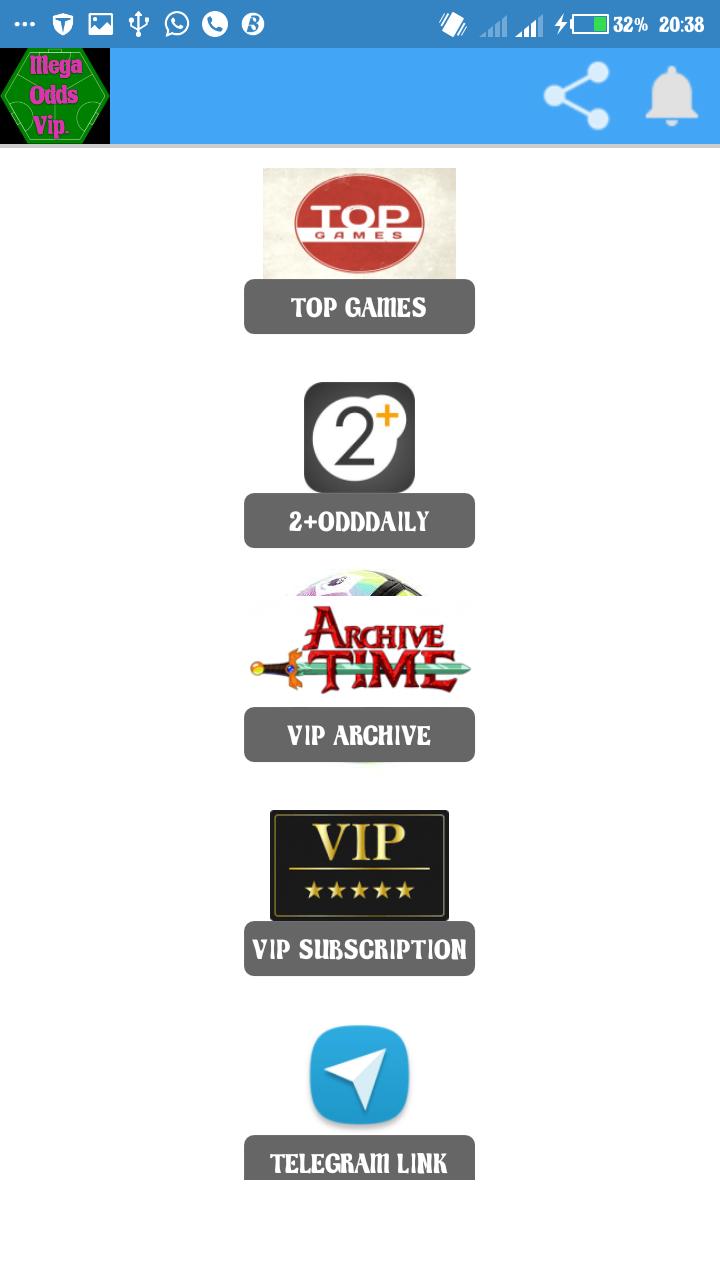The image size is (720, 1280).
Task: Select the Top Games red logo image
Action: click(x=359, y=223)
